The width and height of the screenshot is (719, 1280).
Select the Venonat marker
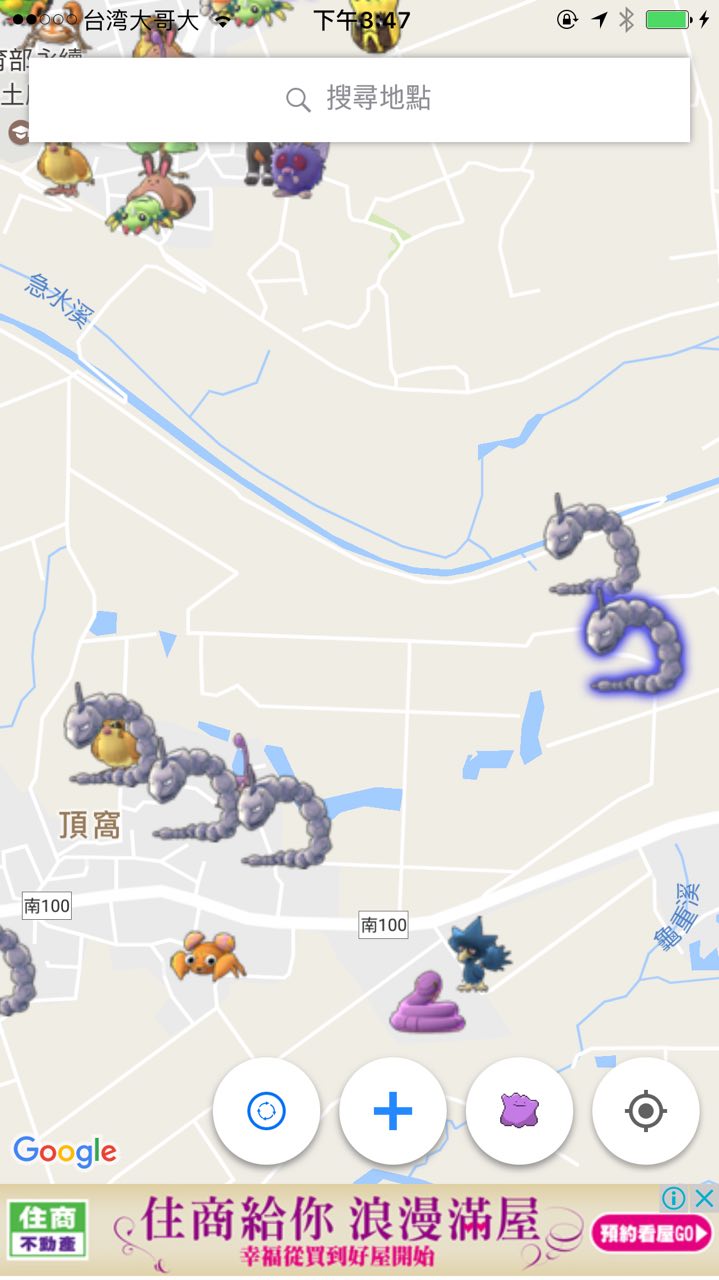click(x=294, y=168)
